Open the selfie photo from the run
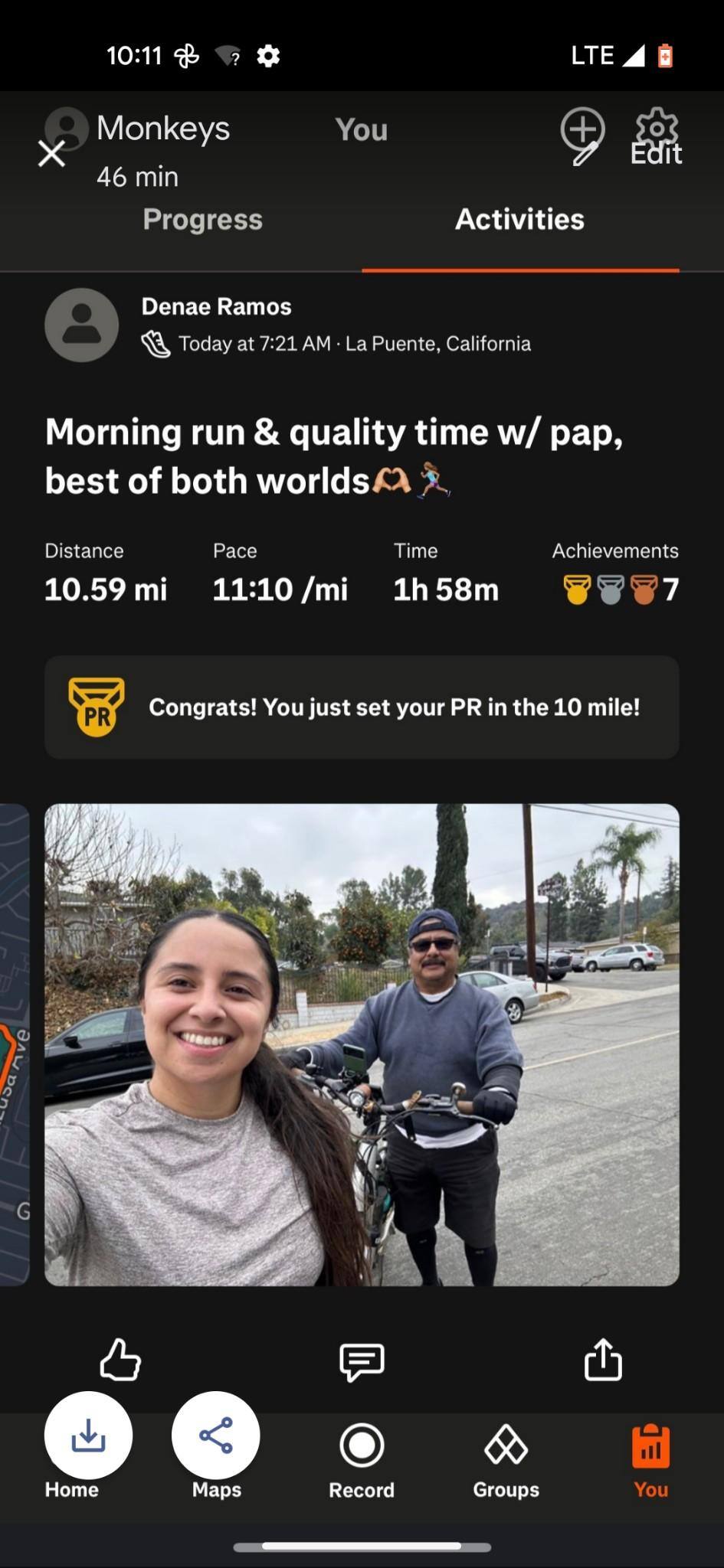Image resolution: width=724 pixels, height=1568 pixels. [362, 1044]
